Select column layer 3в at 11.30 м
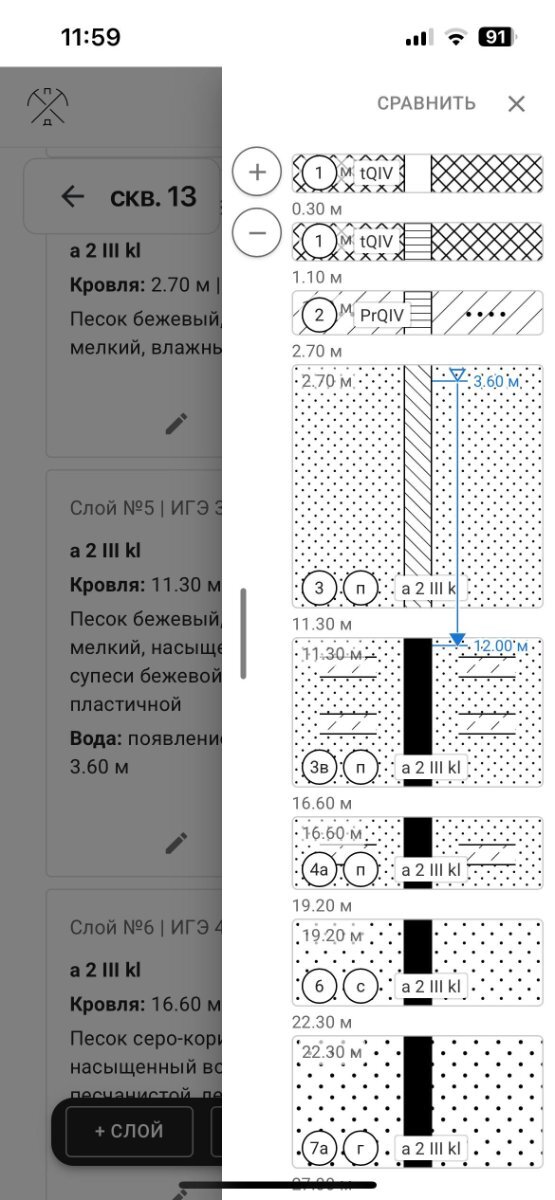Screen dimensions: 555x1200 [x=418, y=712]
